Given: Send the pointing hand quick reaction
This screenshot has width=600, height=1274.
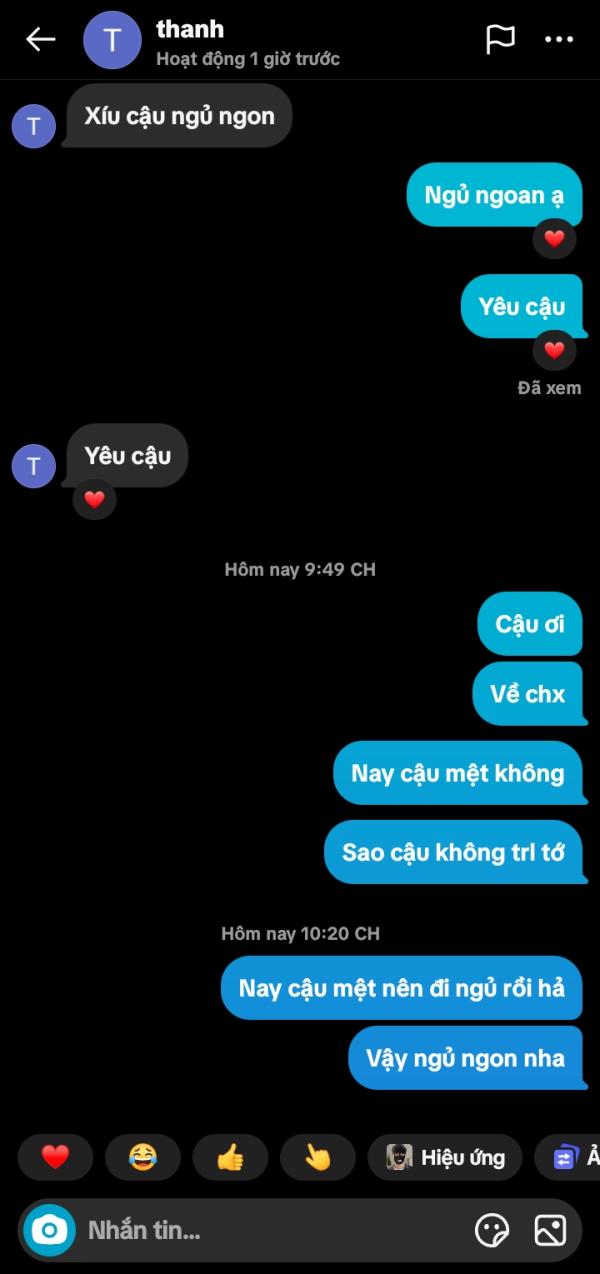Looking at the screenshot, I should coord(317,1158).
